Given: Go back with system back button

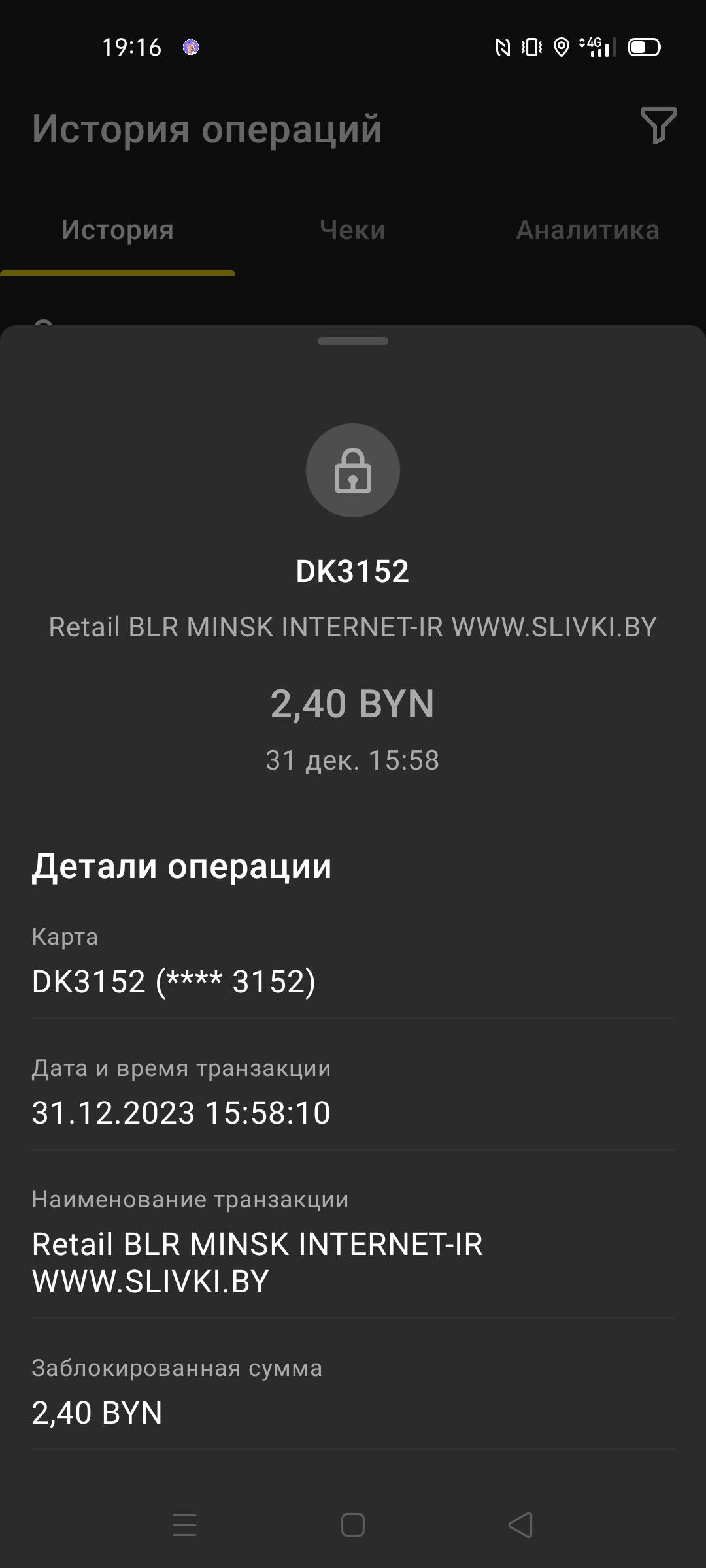Looking at the screenshot, I should click(521, 1526).
